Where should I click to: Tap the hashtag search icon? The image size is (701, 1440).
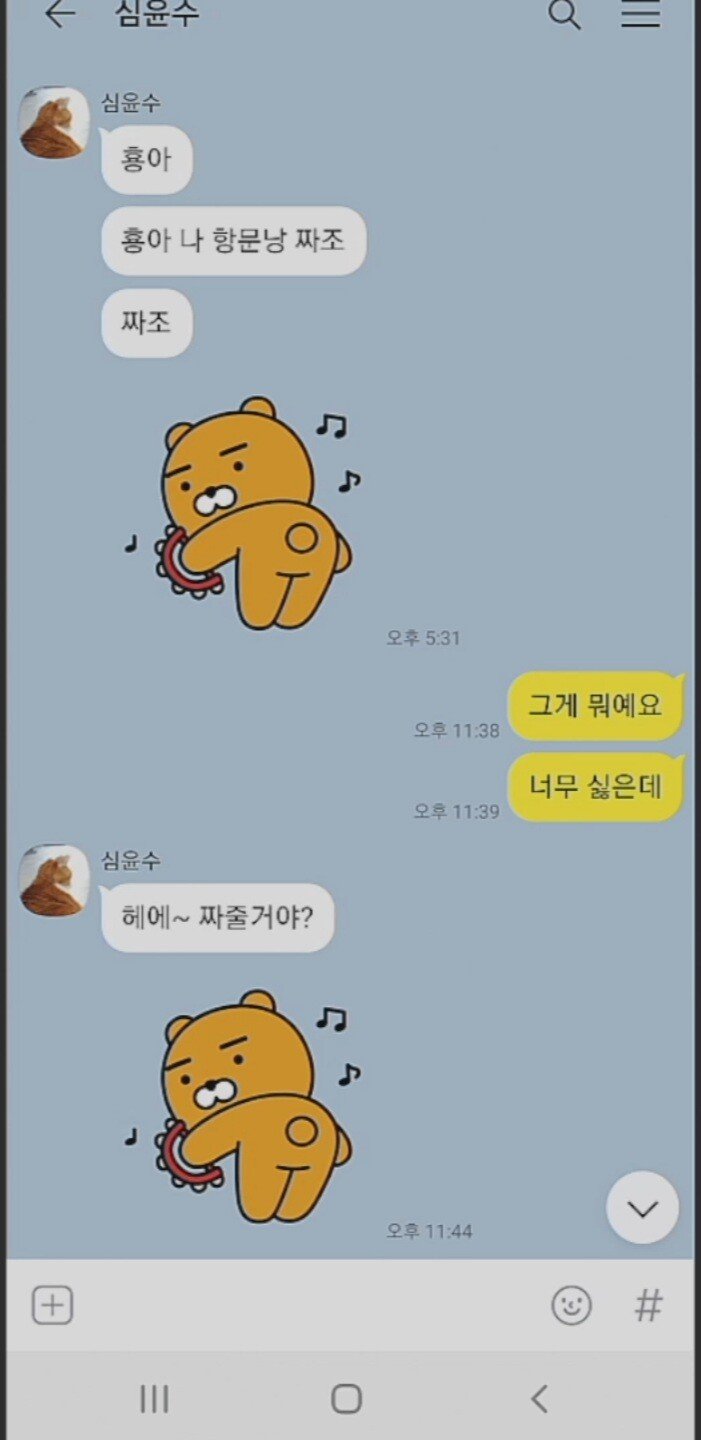point(649,1306)
